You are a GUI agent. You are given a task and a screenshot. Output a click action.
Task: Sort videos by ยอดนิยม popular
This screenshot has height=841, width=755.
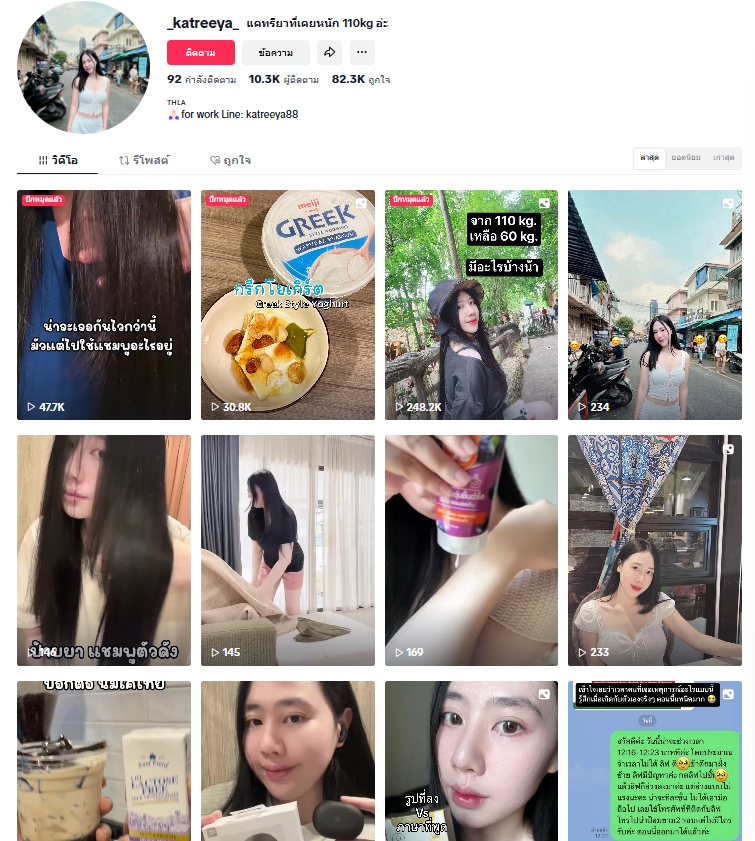686,158
